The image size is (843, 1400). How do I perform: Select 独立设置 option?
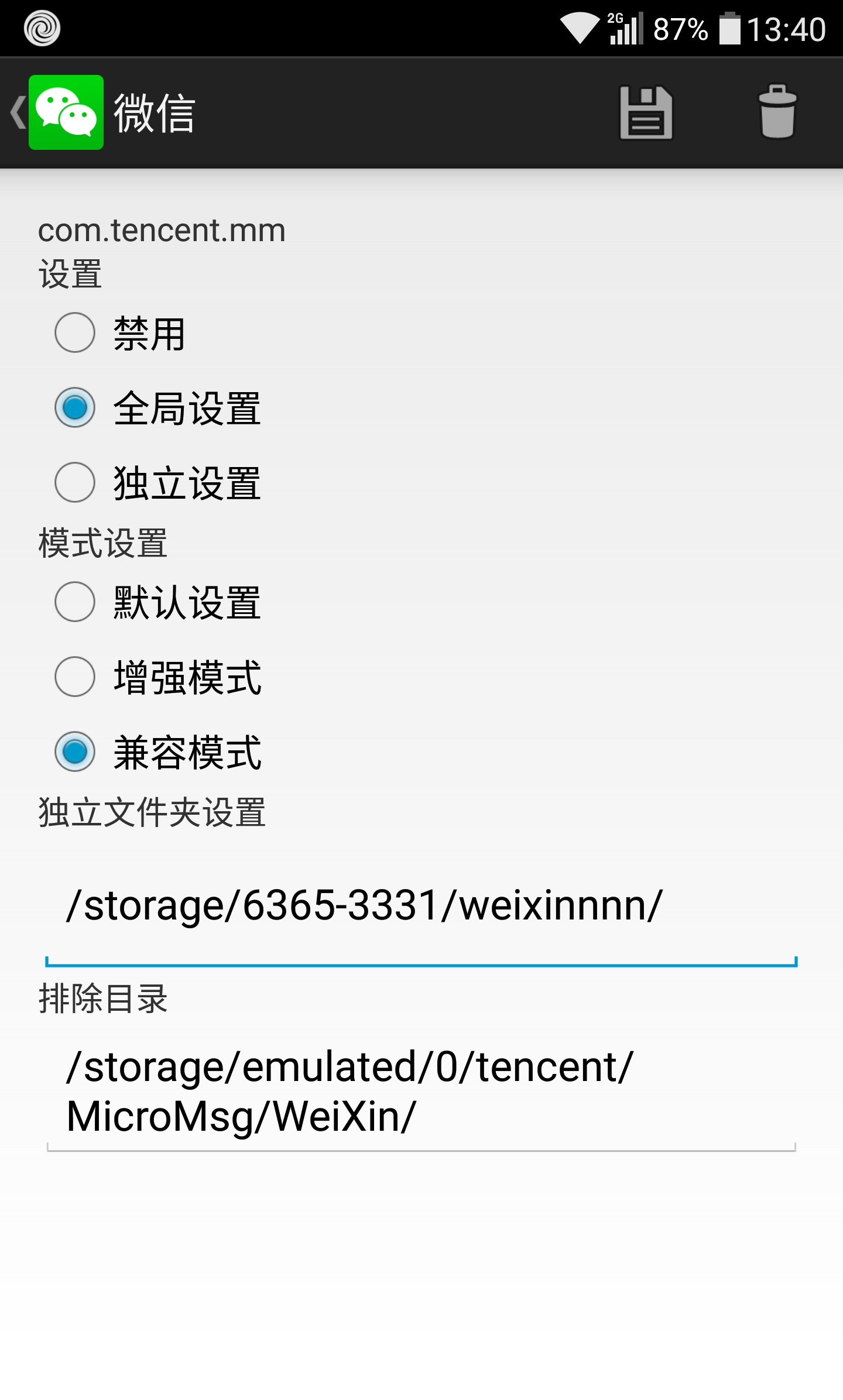click(x=75, y=483)
